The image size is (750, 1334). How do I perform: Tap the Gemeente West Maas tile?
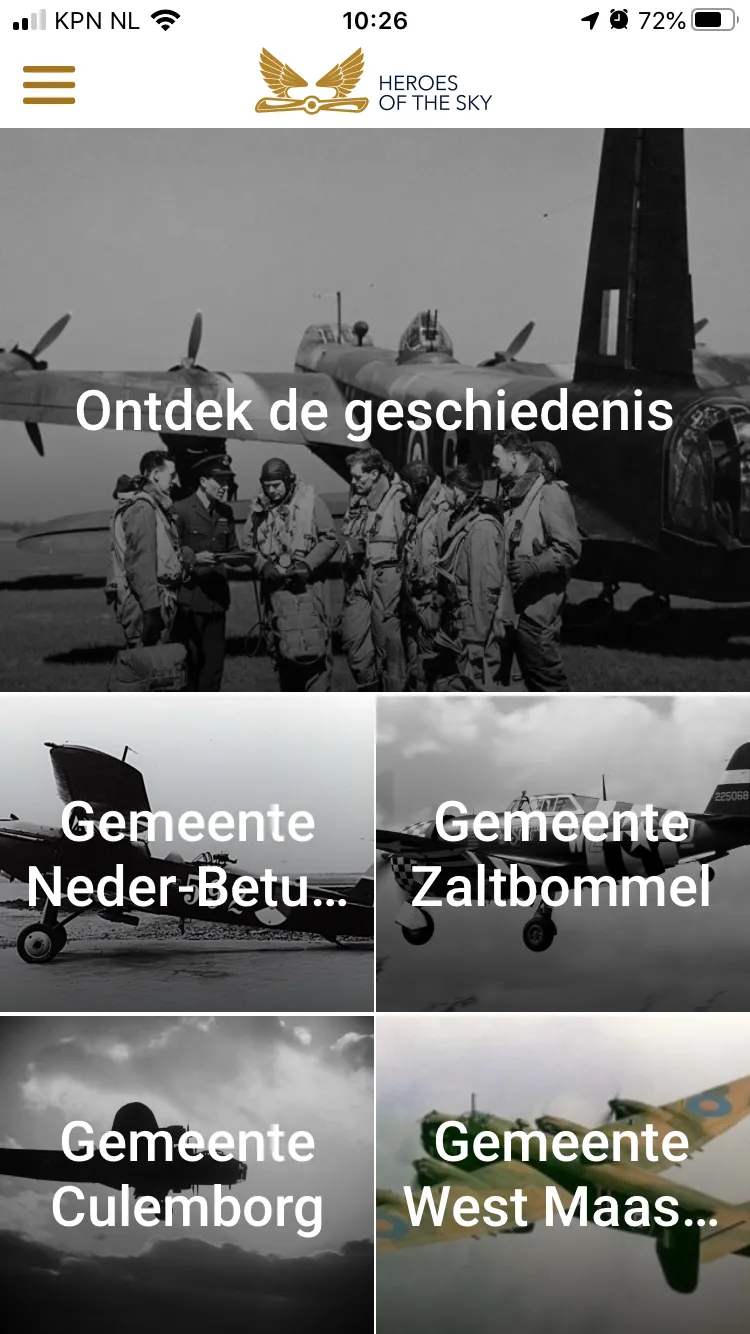click(x=563, y=1174)
